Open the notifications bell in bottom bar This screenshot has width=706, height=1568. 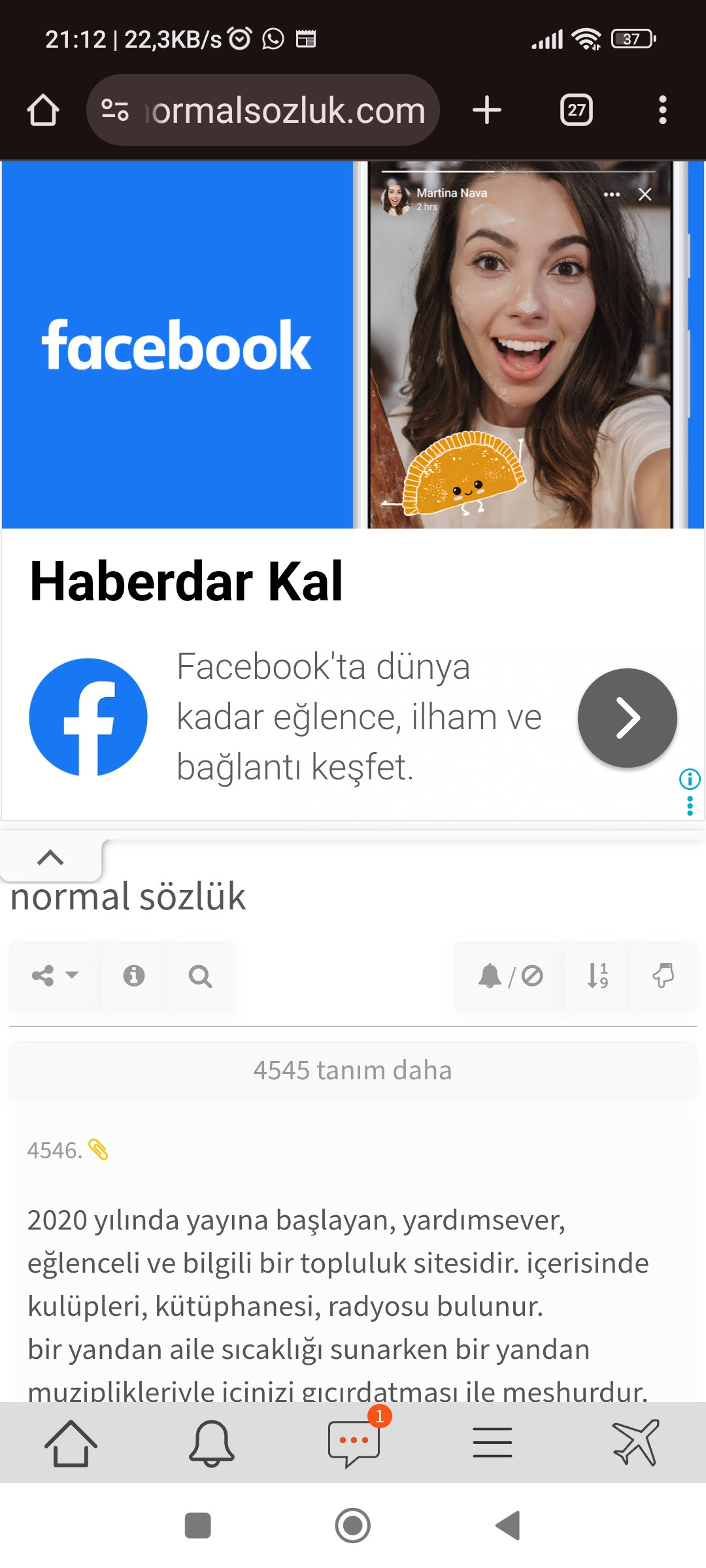[211, 1443]
